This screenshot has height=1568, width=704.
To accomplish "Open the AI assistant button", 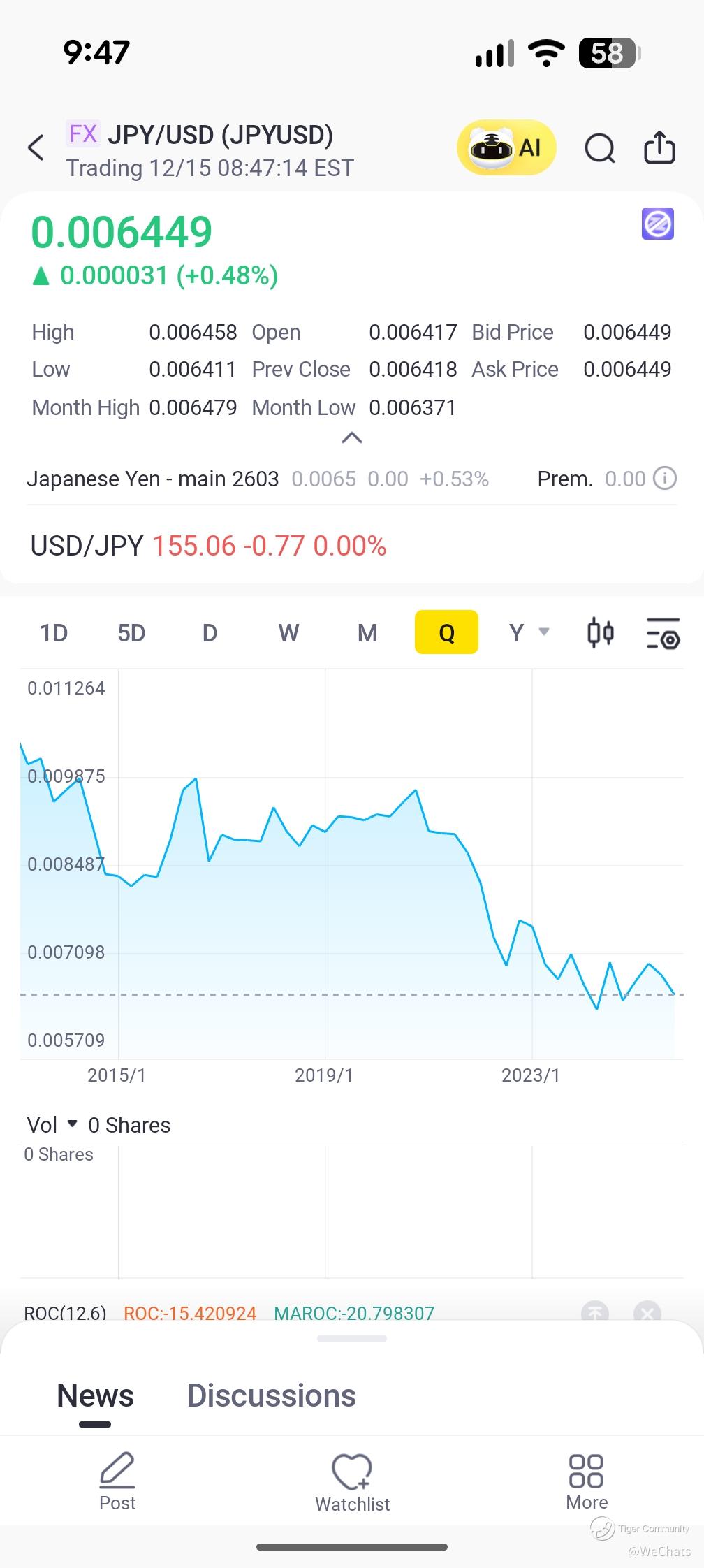I will (x=506, y=147).
